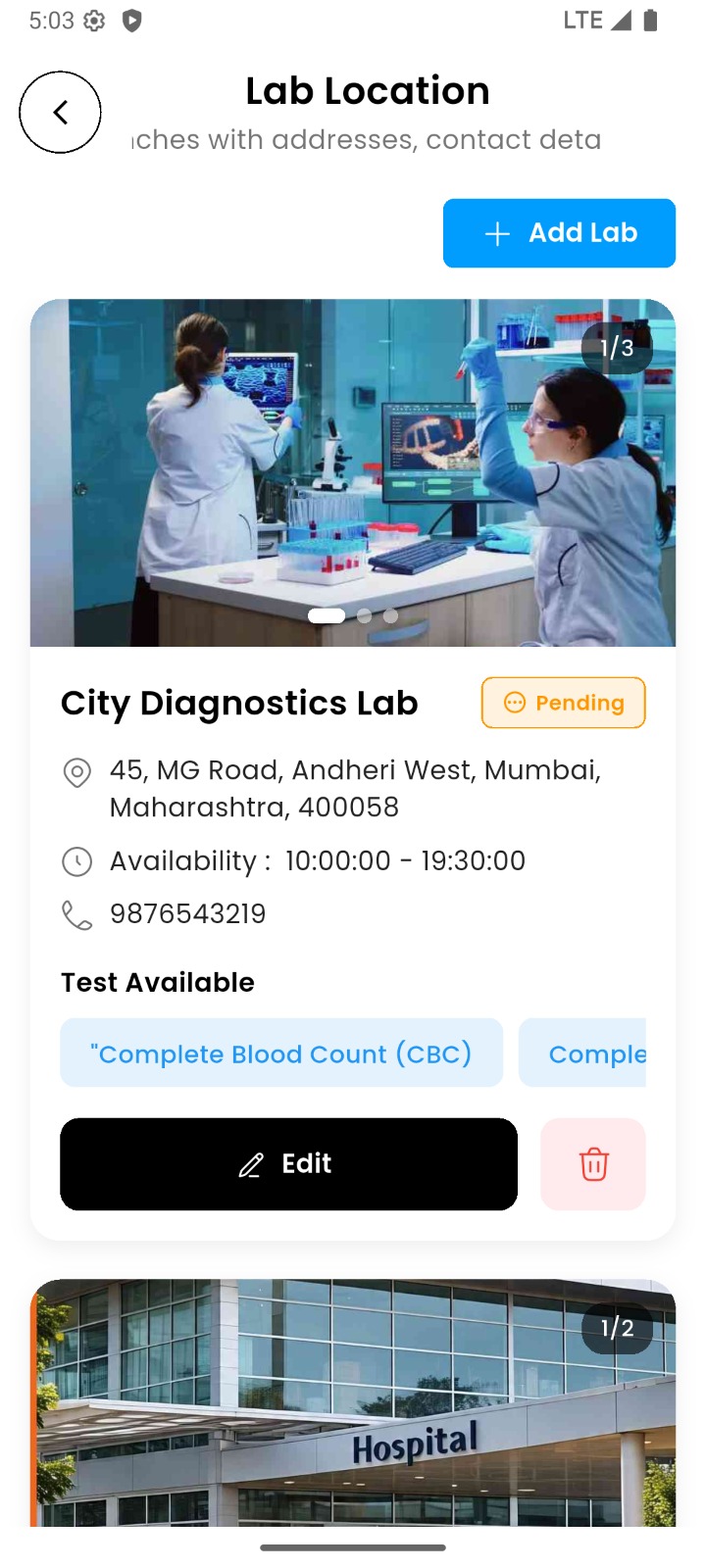Tap the phone icon beside 9876543219
The image size is (706, 1568).
pyautogui.click(x=77, y=913)
